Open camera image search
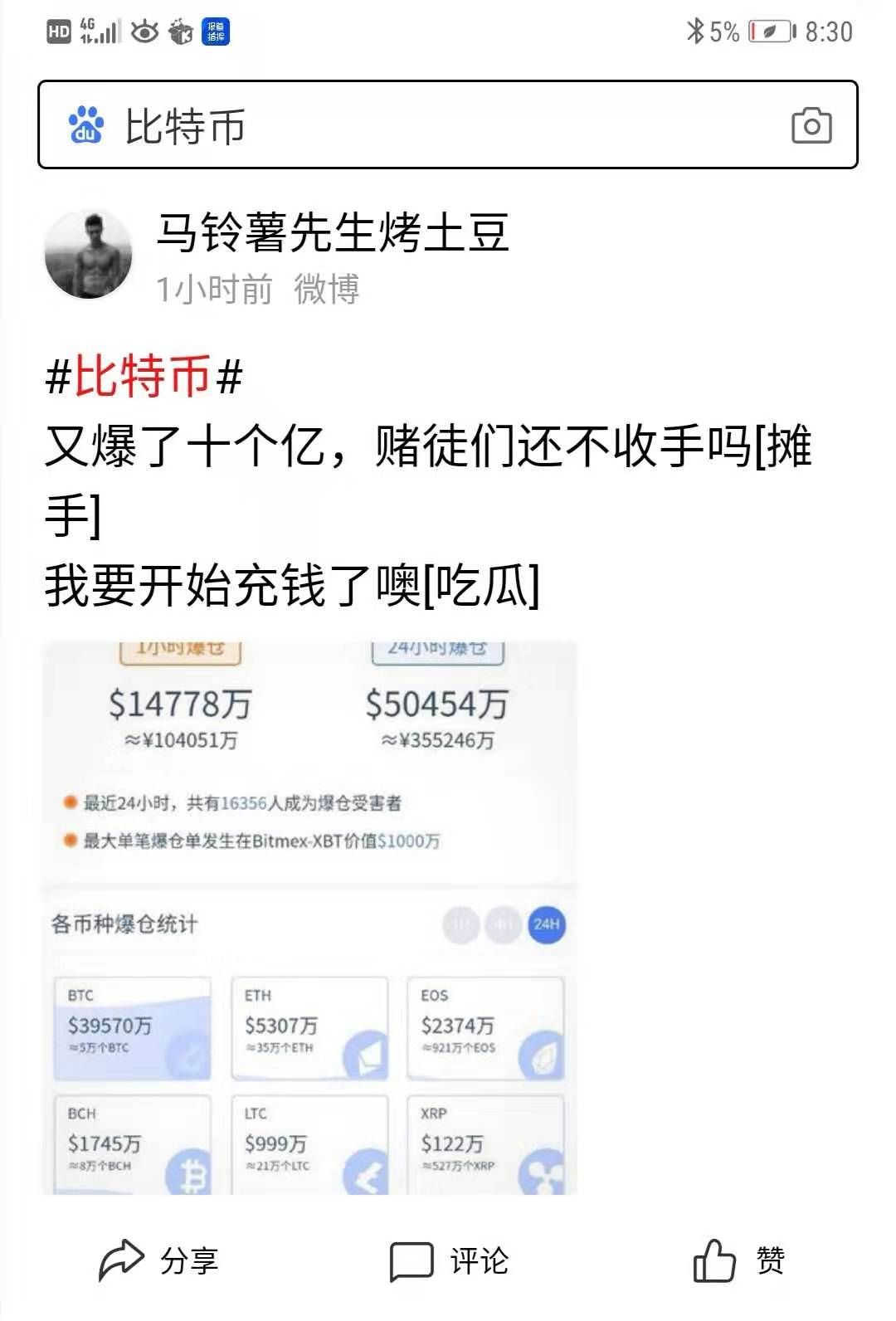The height and width of the screenshot is (1321, 896). (811, 126)
